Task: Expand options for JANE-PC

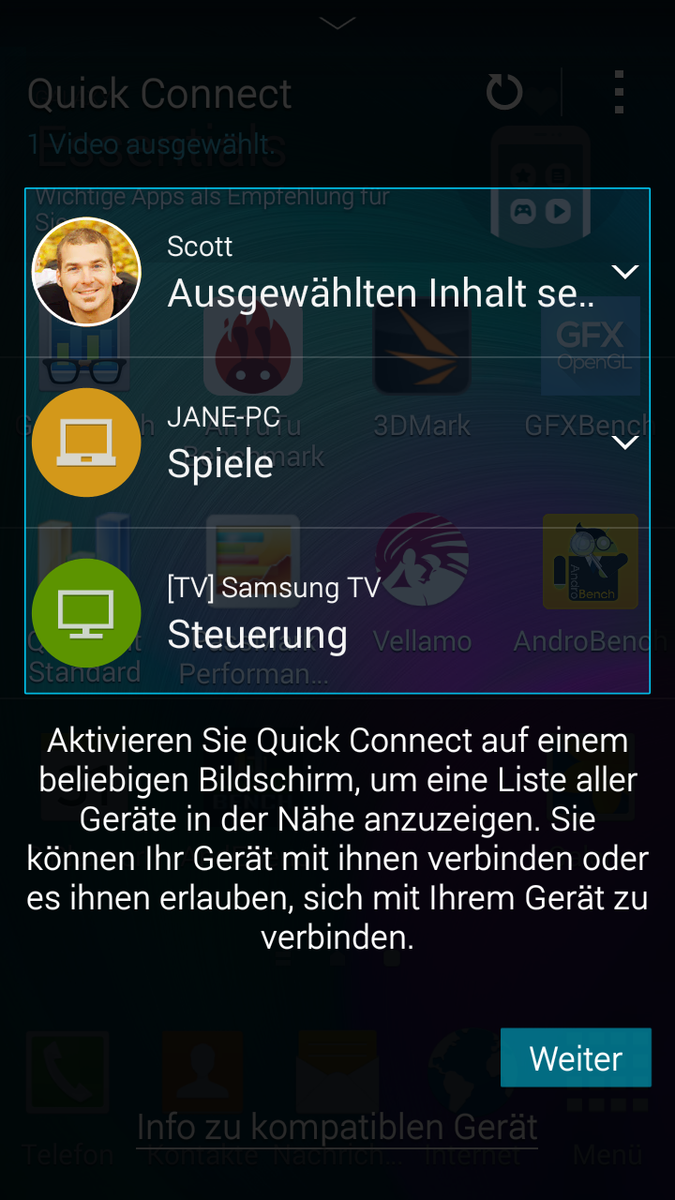Action: (x=625, y=442)
